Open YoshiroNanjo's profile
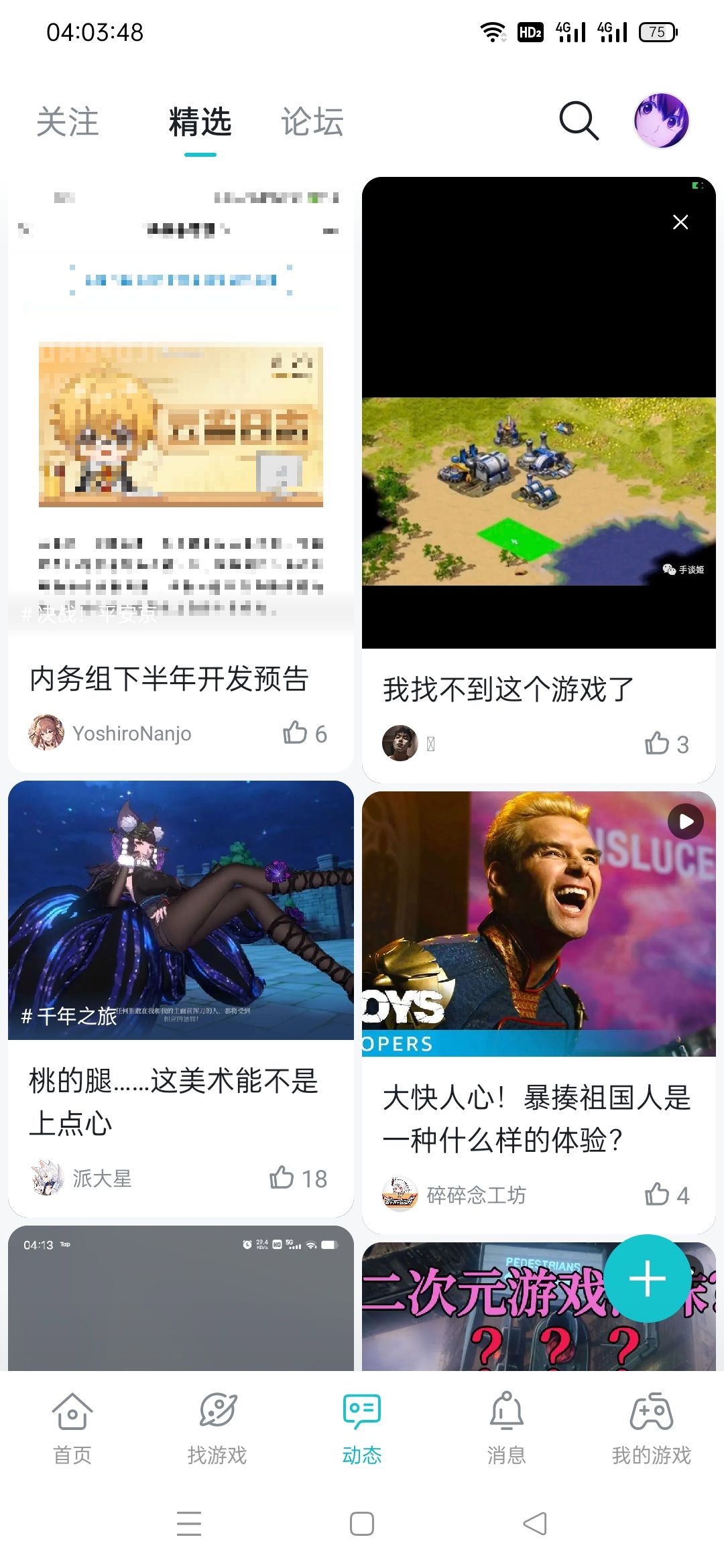The width and height of the screenshot is (724, 1568). point(47,733)
